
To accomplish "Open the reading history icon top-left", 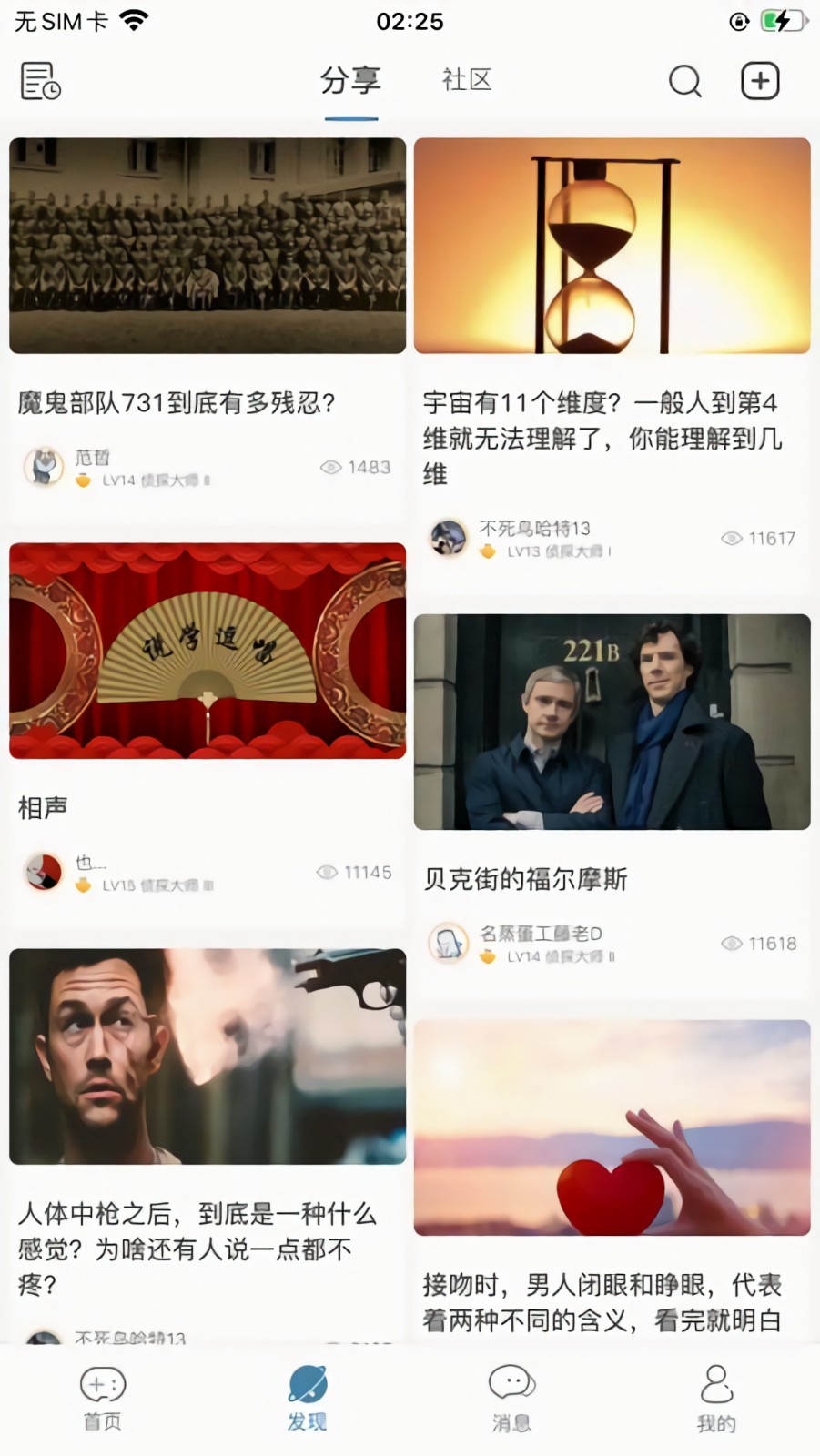I will point(39,81).
